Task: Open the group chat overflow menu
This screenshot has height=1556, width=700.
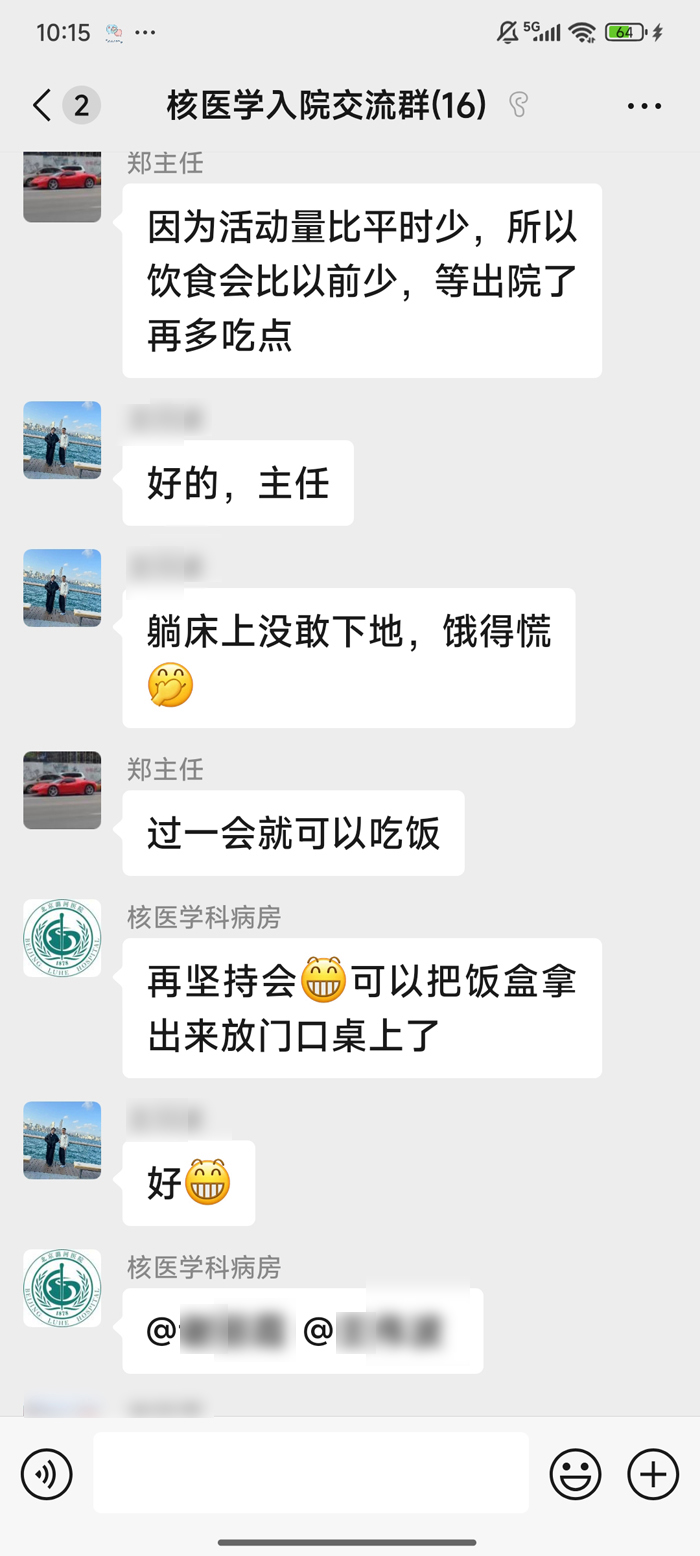Action: coord(644,105)
